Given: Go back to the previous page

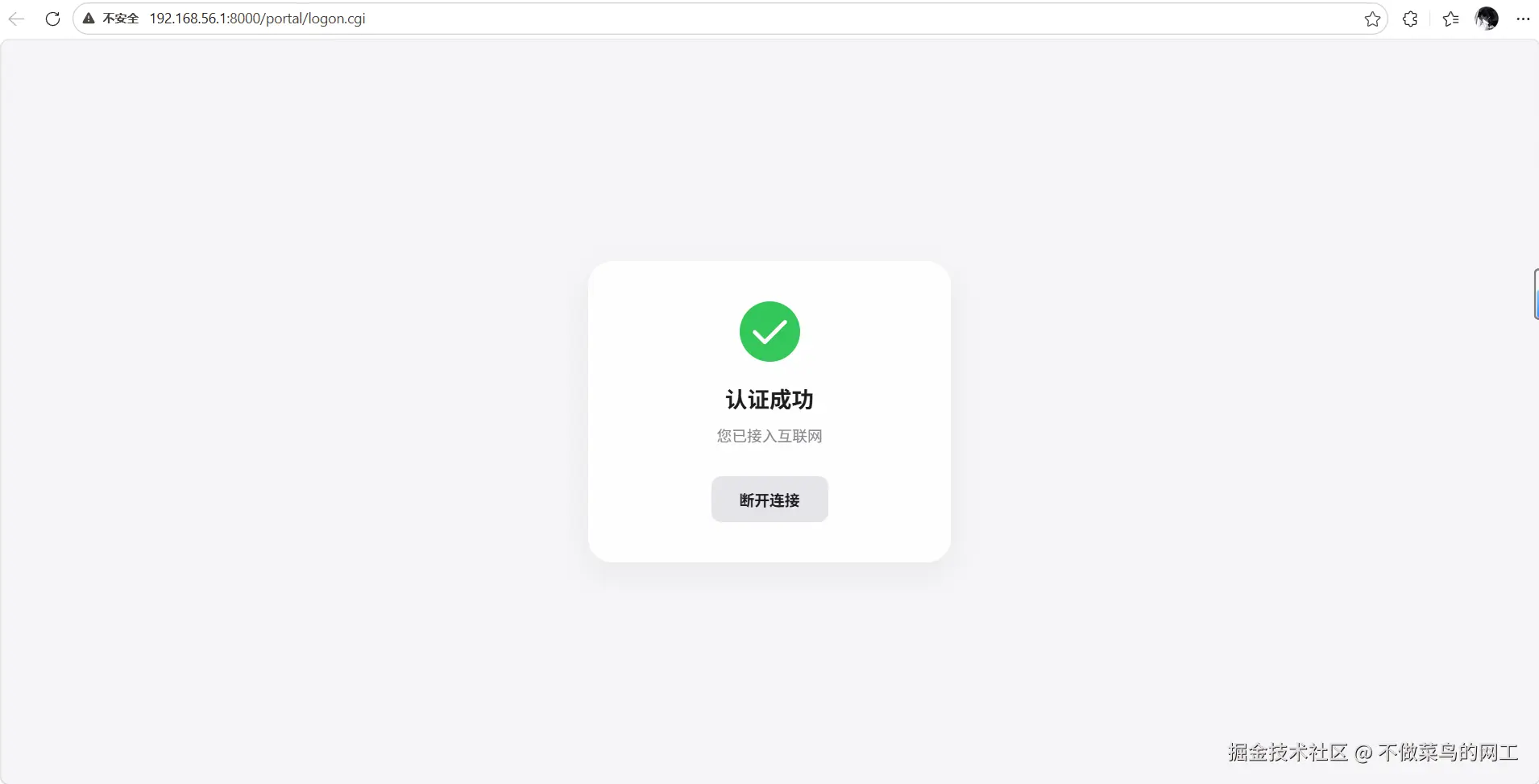Looking at the screenshot, I should [x=16, y=19].
